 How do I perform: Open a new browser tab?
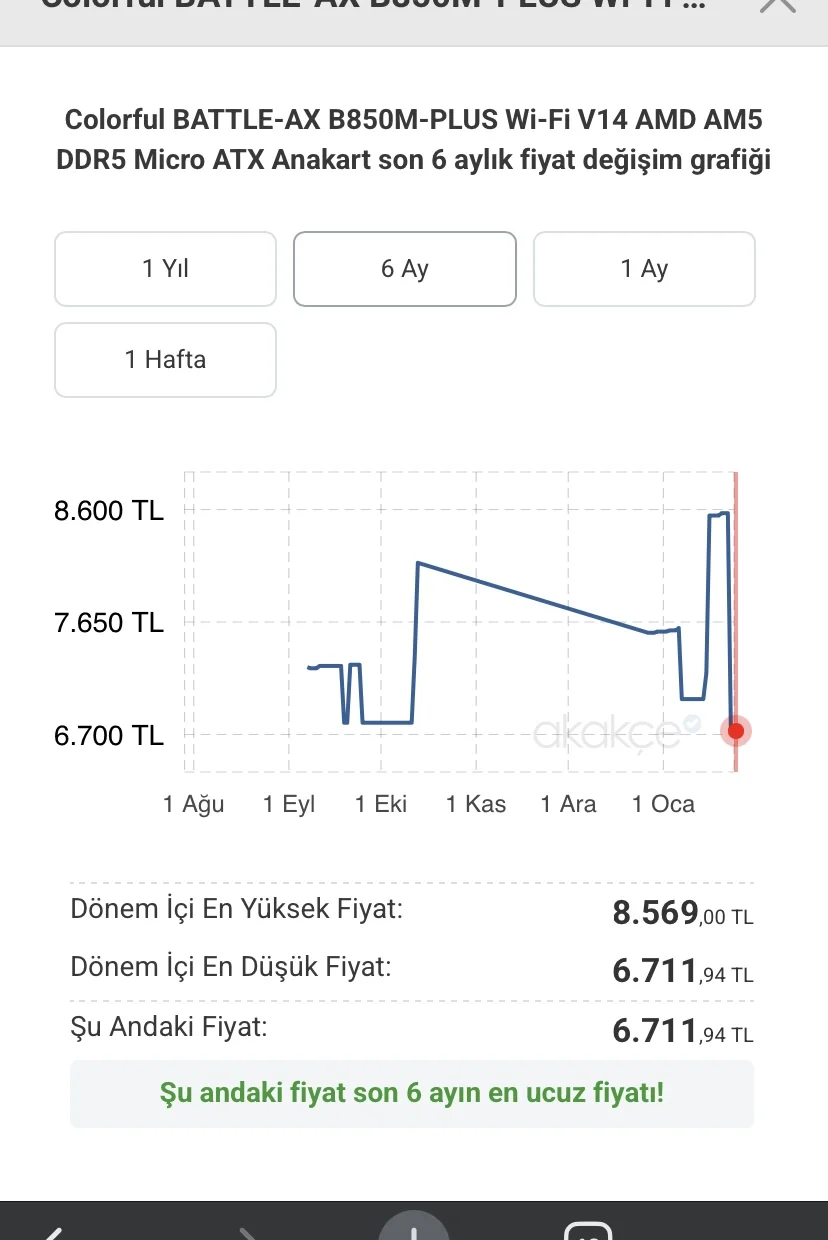[413, 1229]
